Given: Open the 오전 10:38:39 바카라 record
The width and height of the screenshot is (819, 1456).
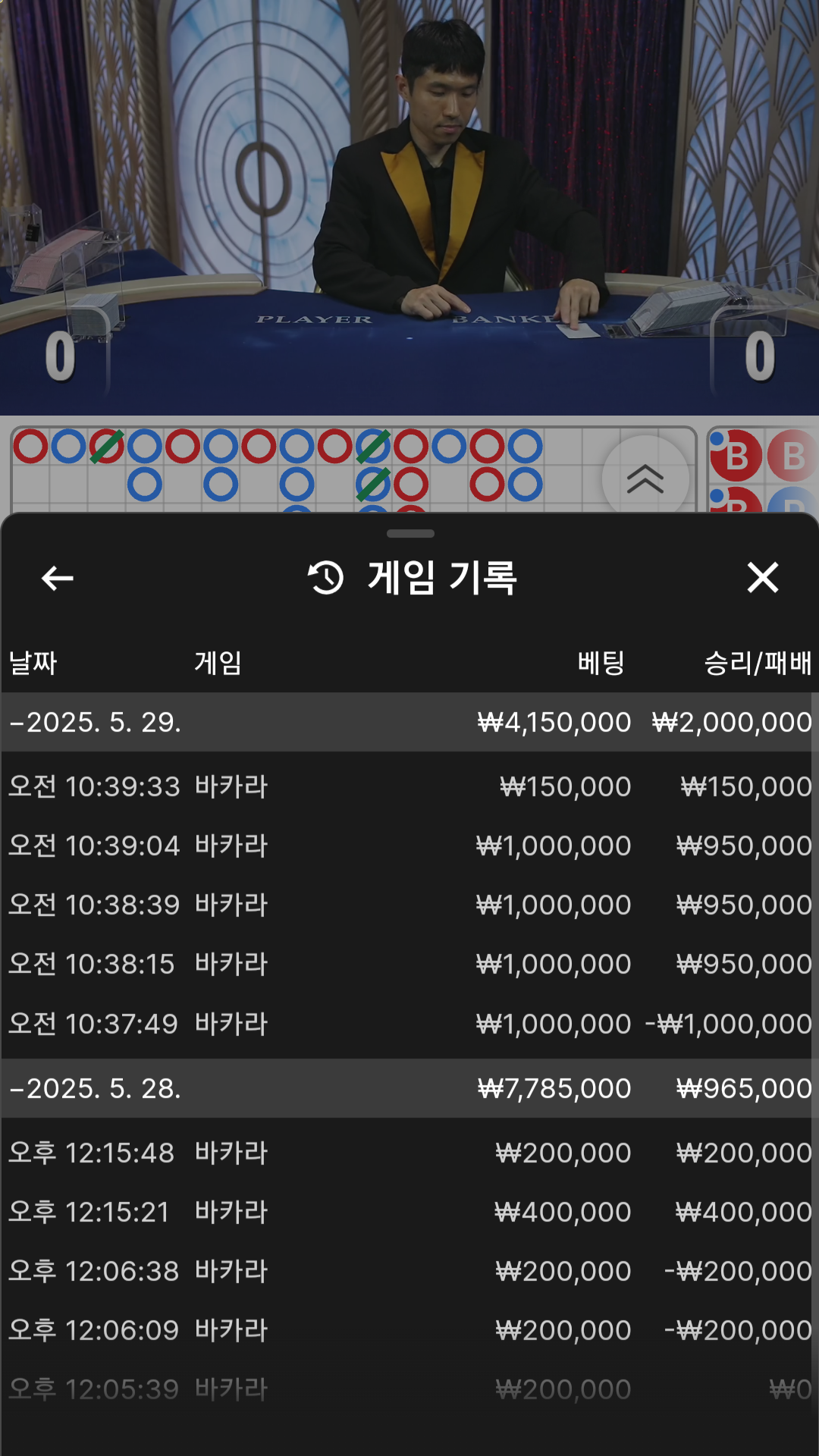Looking at the screenshot, I should pos(409,905).
